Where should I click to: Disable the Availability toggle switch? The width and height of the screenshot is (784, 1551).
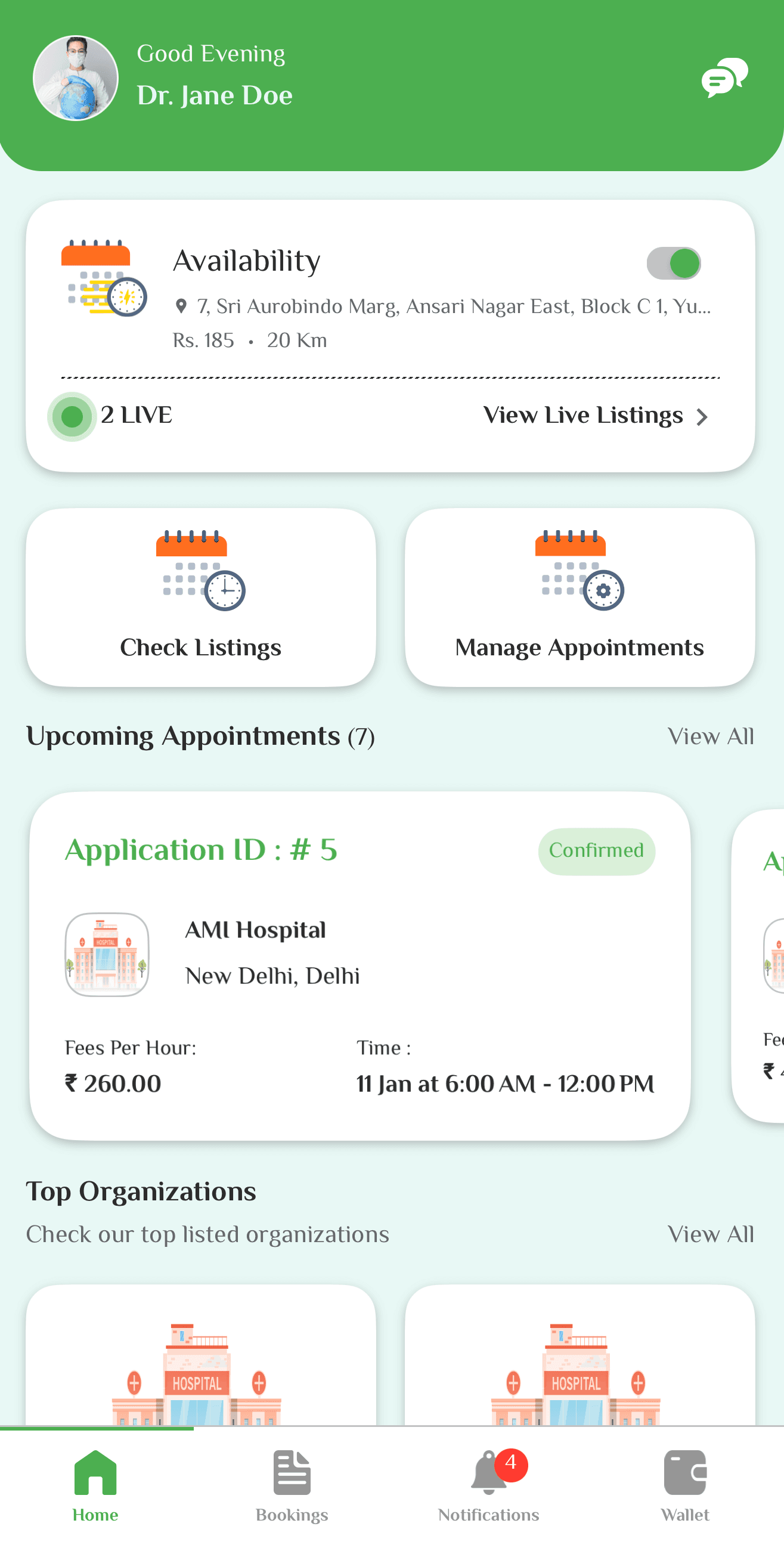click(674, 263)
